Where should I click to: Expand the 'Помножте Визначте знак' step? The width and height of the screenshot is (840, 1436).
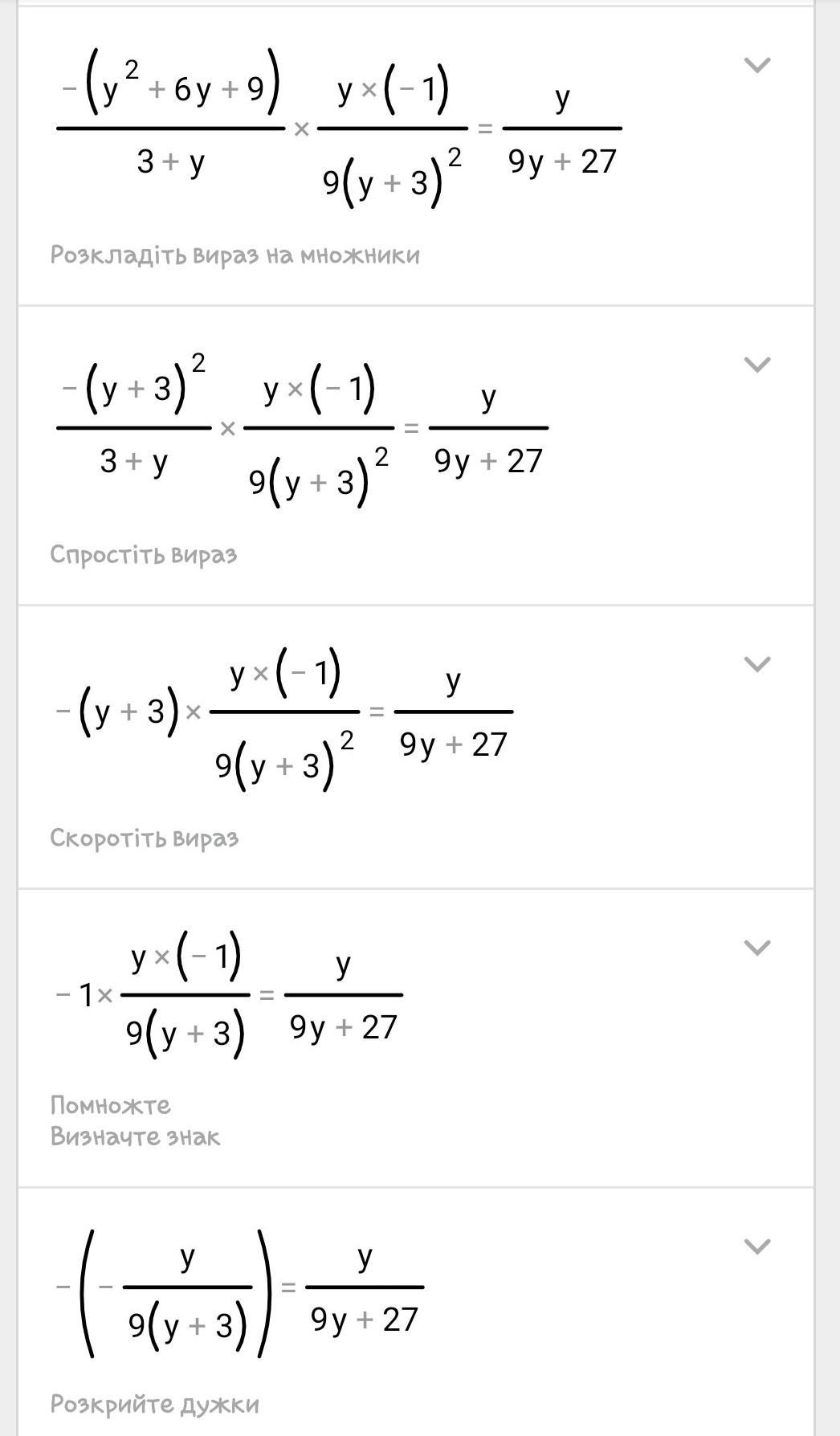pos(757,948)
